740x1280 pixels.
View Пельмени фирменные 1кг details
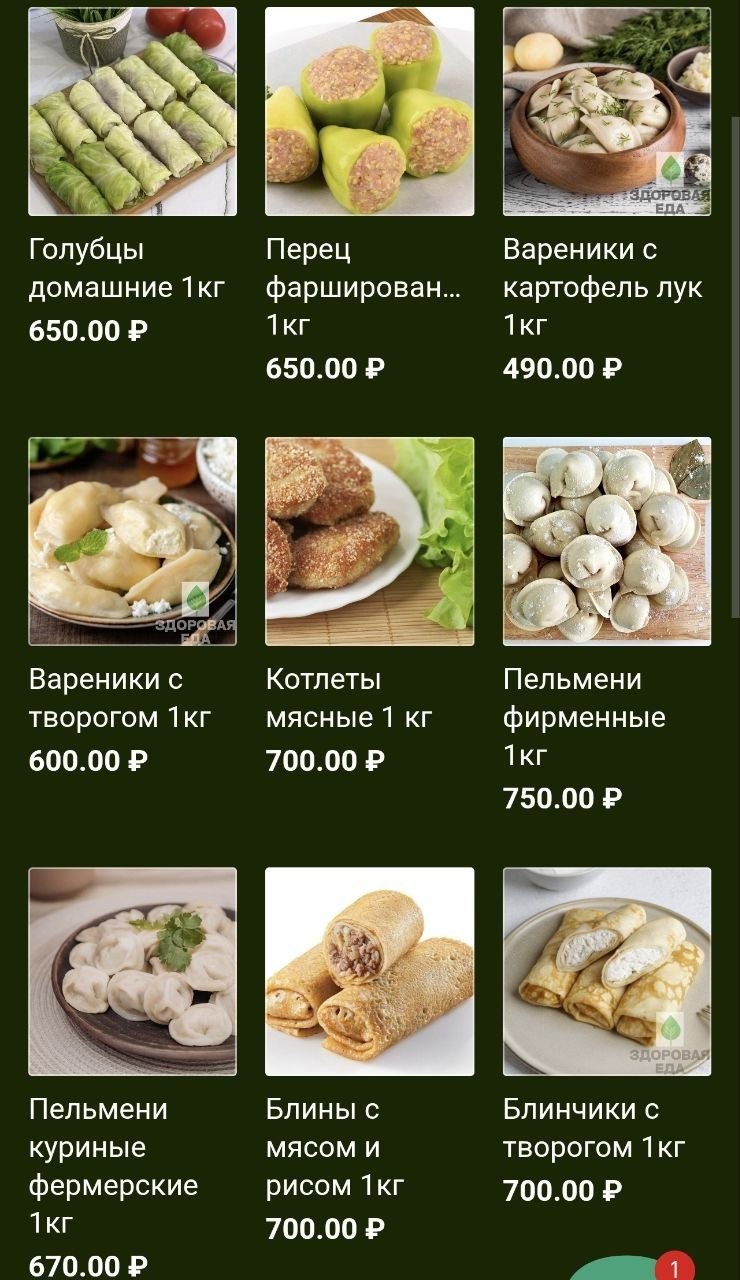[x=607, y=541]
